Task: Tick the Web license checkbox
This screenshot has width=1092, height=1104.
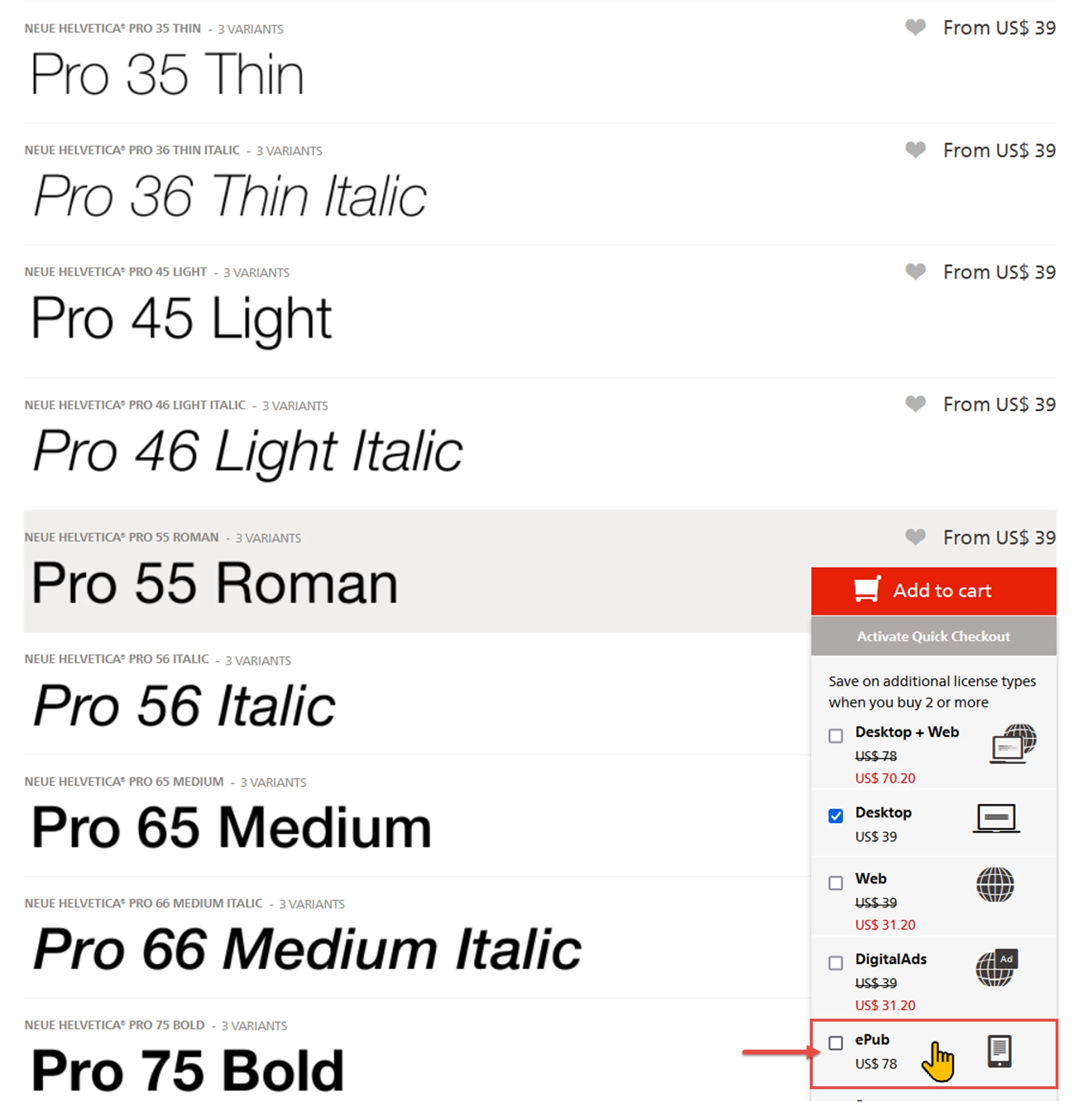Action: pos(835,883)
